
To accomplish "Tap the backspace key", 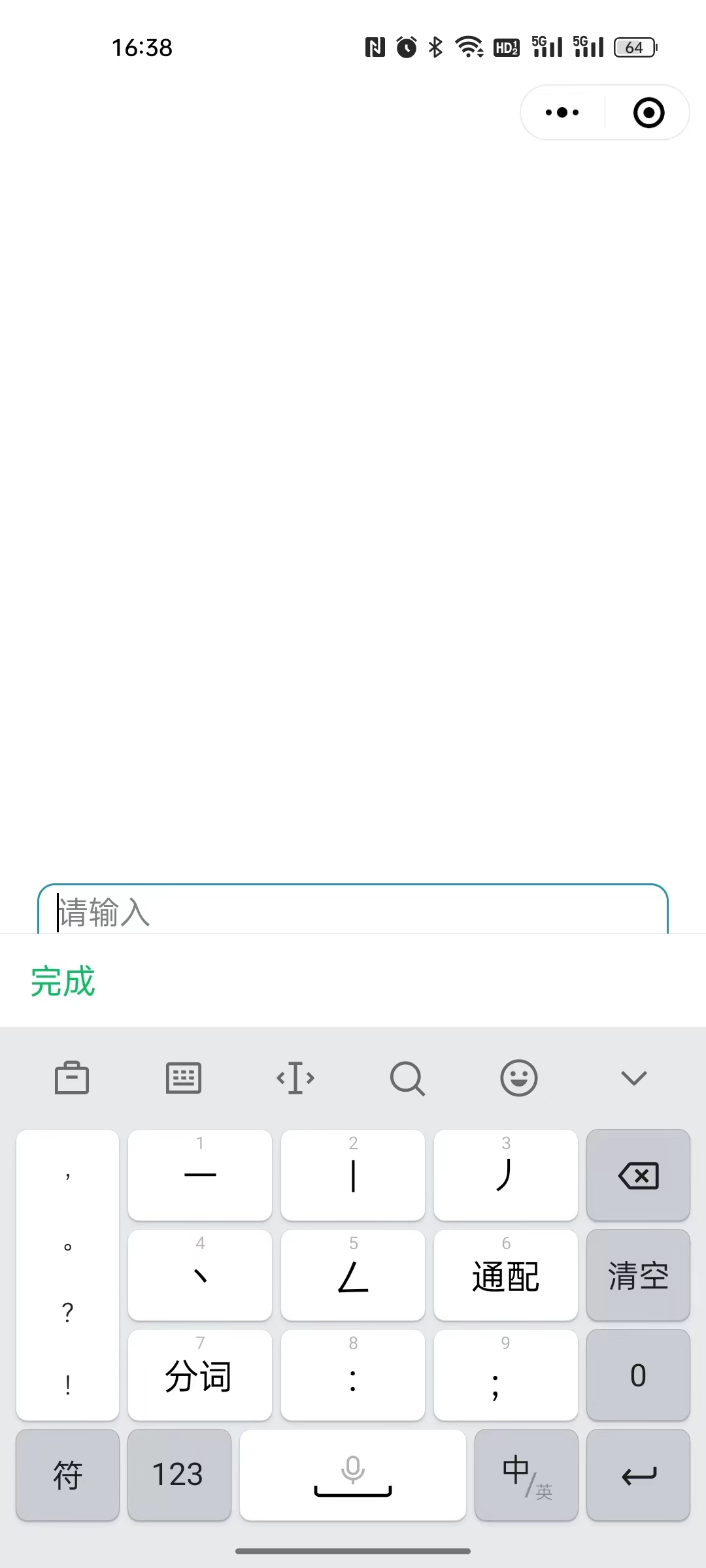I will 638,1175.
